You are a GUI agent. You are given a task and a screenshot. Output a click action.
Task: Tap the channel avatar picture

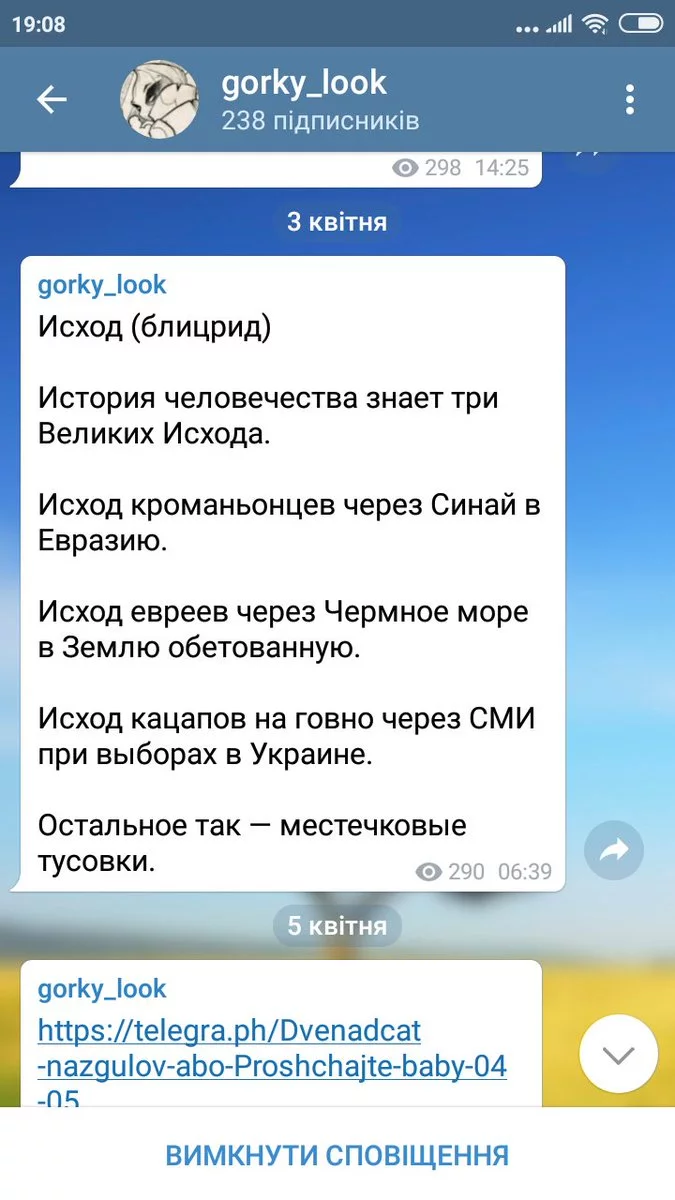coord(158,99)
